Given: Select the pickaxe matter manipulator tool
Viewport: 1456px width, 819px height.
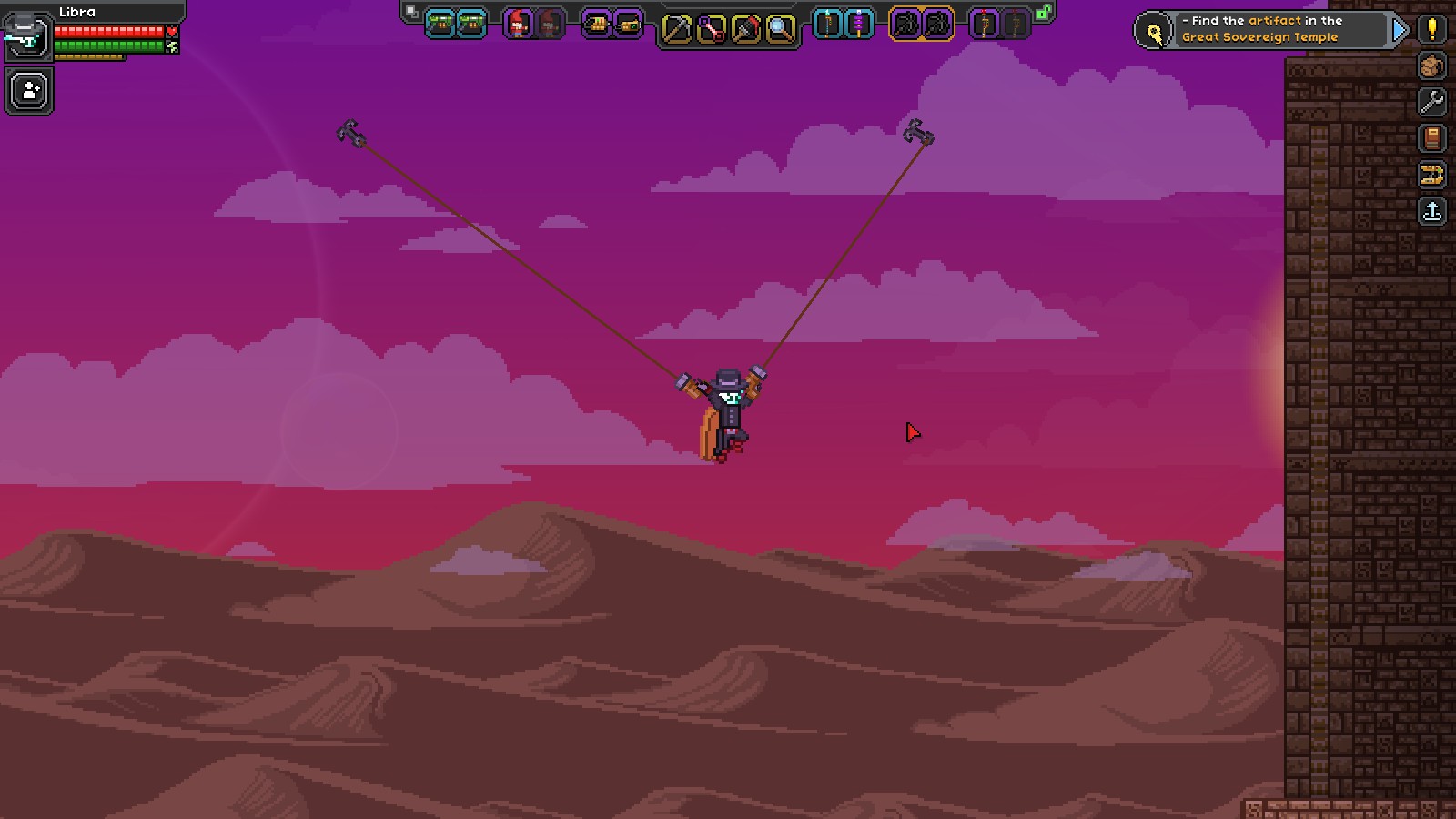Looking at the screenshot, I should pyautogui.click(x=676, y=28).
